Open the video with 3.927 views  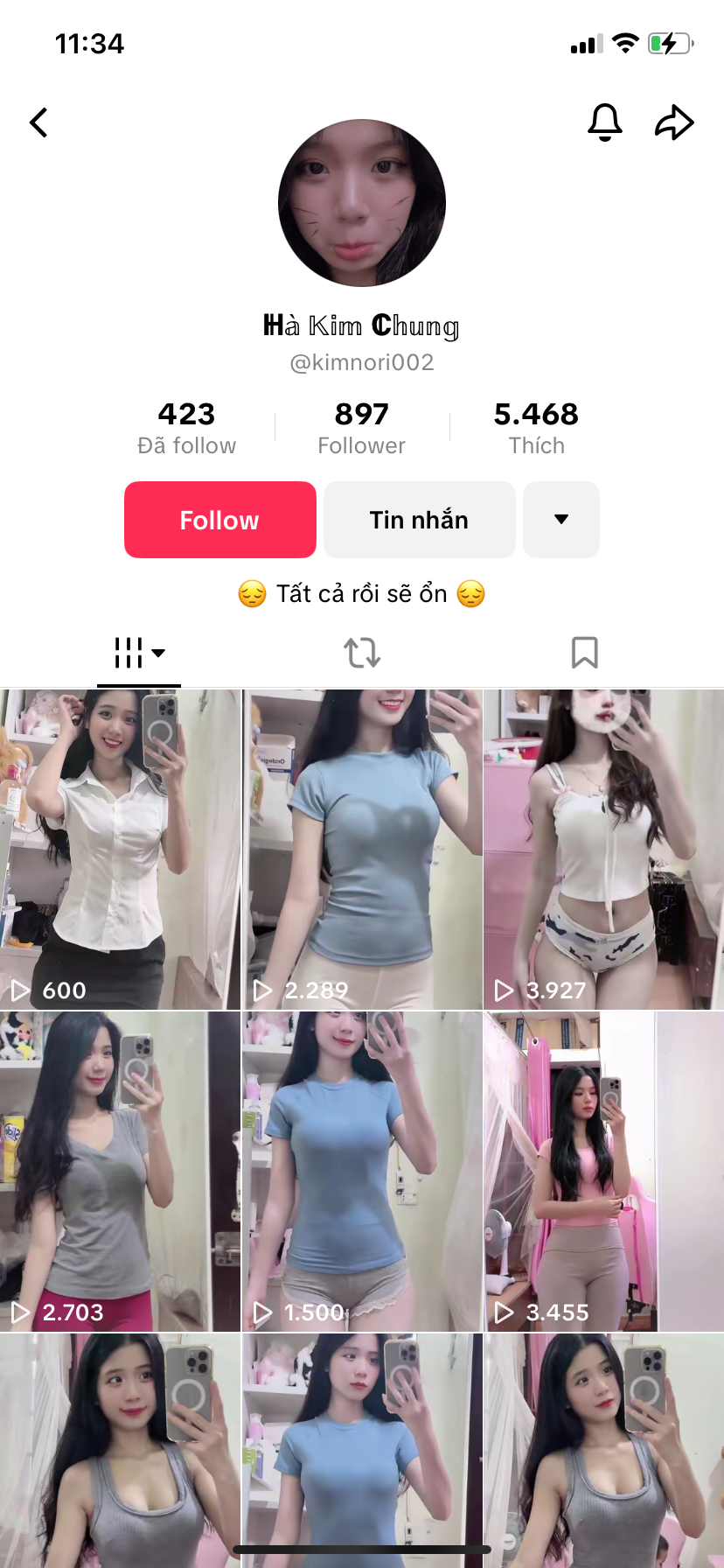pyautogui.click(x=603, y=849)
